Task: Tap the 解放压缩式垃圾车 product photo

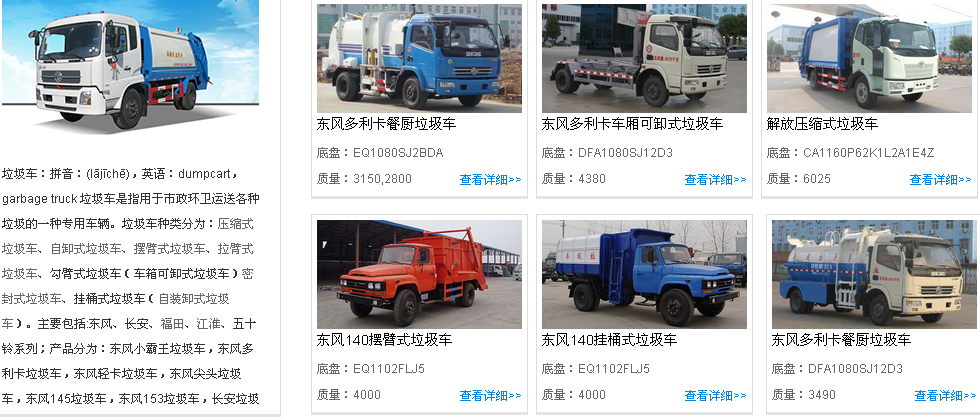Action: [869, 58]
